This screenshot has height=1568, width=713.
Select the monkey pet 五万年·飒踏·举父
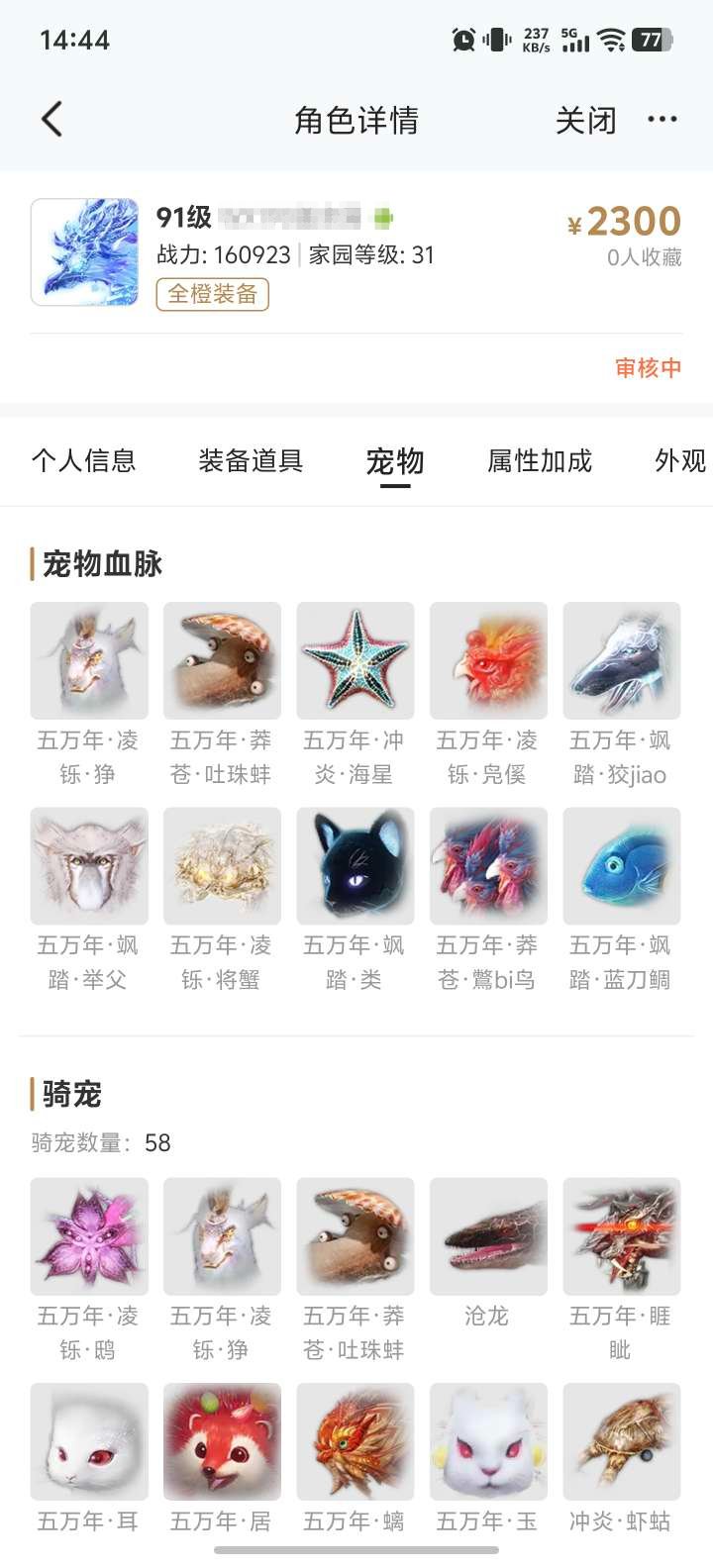coord(89,865)
